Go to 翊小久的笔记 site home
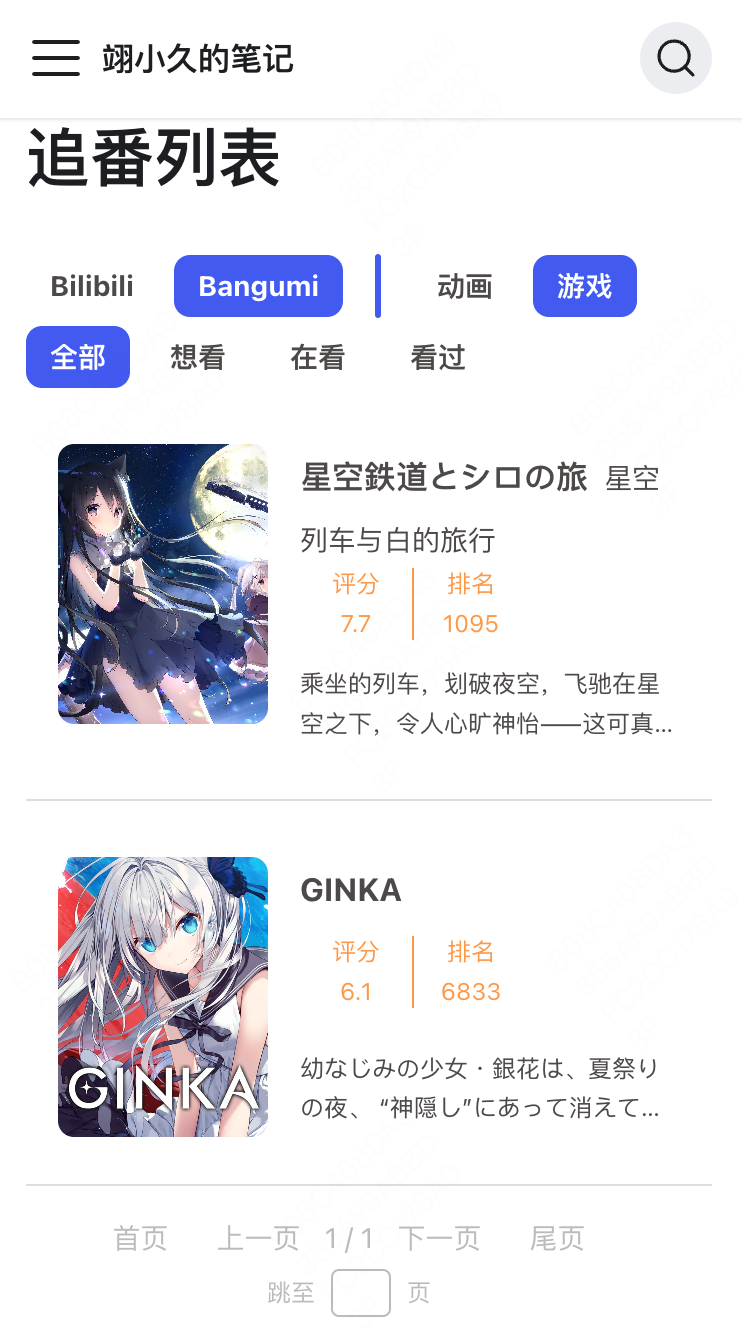The height and width of the screenshot is (1332, 742). (x=198, y=59)
